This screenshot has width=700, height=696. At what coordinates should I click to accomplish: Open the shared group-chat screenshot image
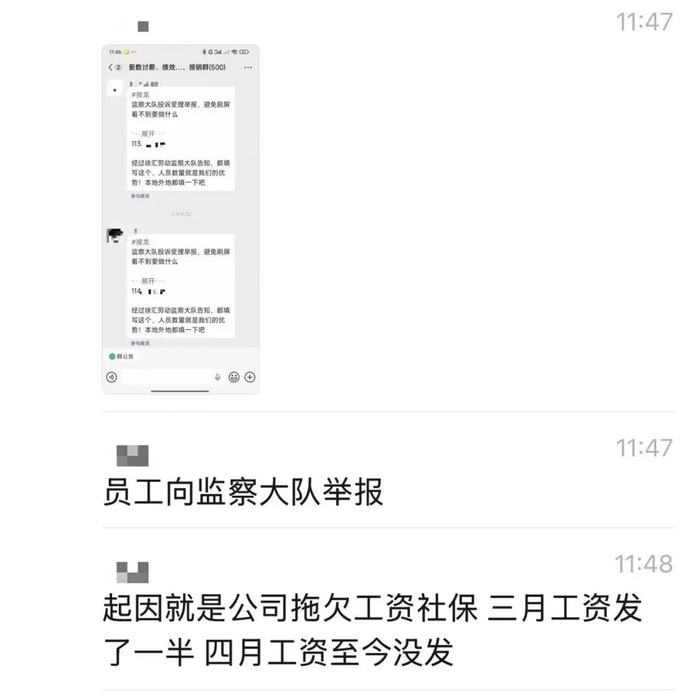[x=180, y=219]
